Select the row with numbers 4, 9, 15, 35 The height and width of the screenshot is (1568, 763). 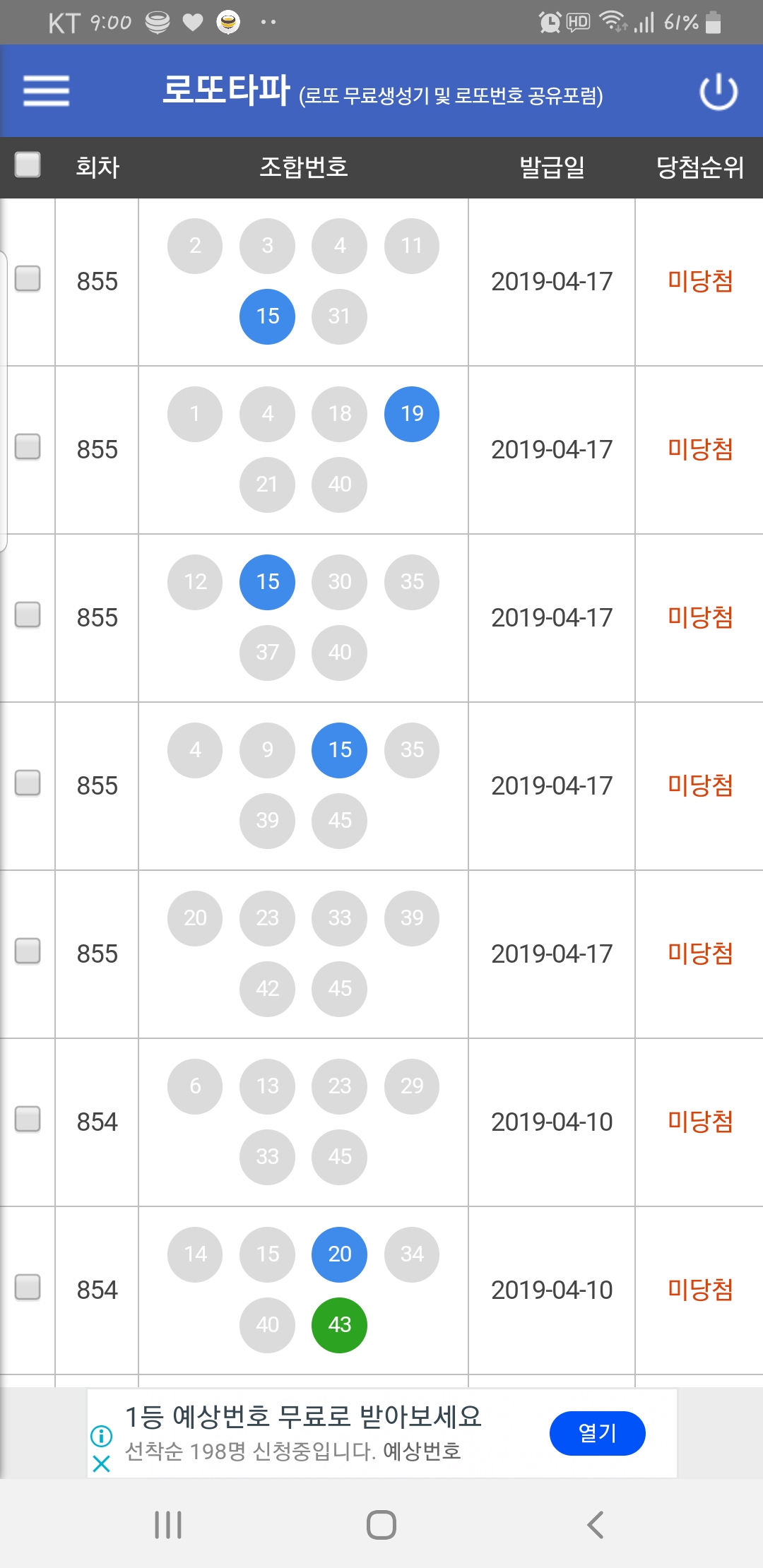pos(28,783)
